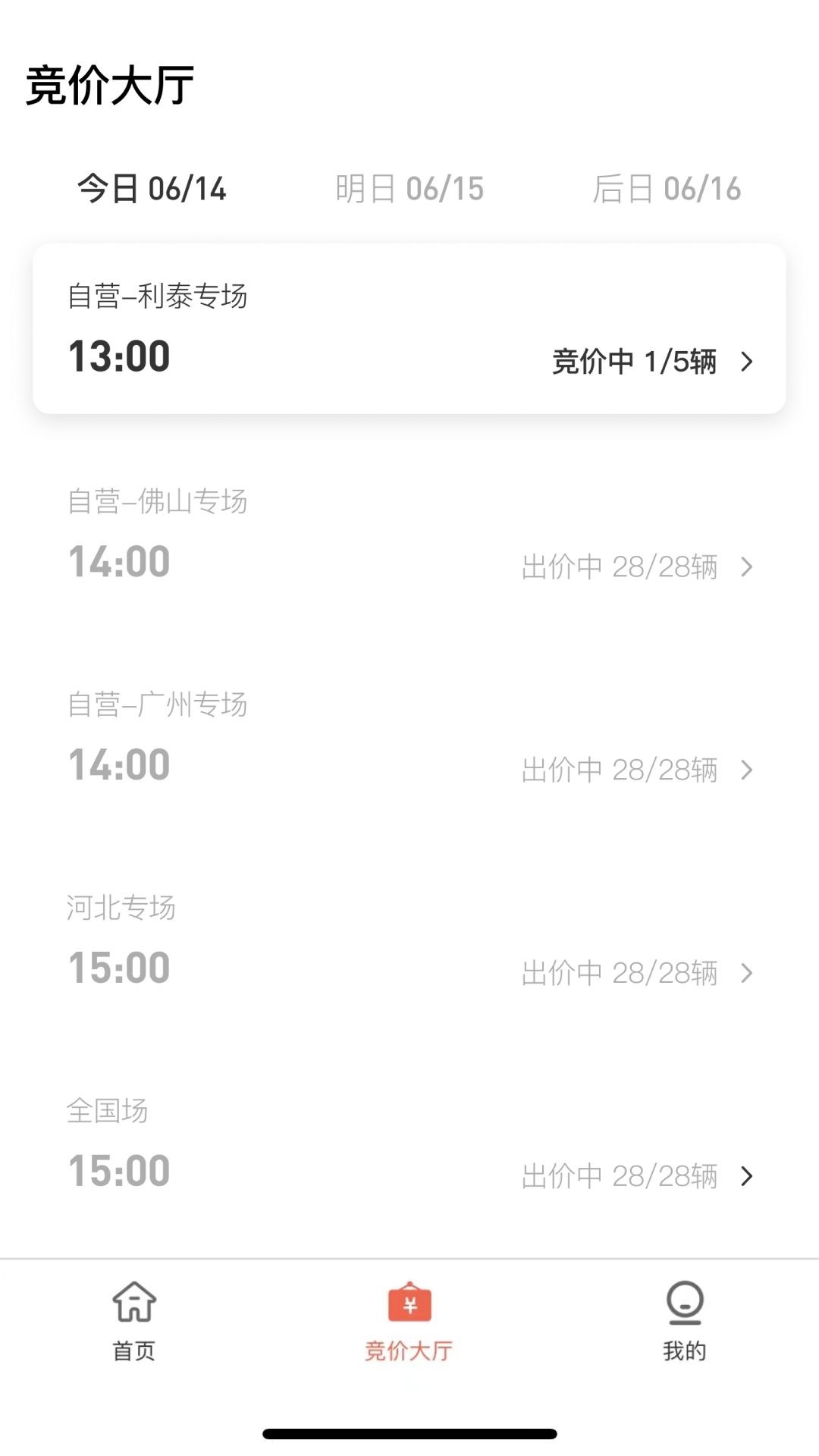The height and width of the screenshot is (1456, 819).
Task: Tap 出价中 28/28辆 on 佛山 session
Action: [620, 566]
